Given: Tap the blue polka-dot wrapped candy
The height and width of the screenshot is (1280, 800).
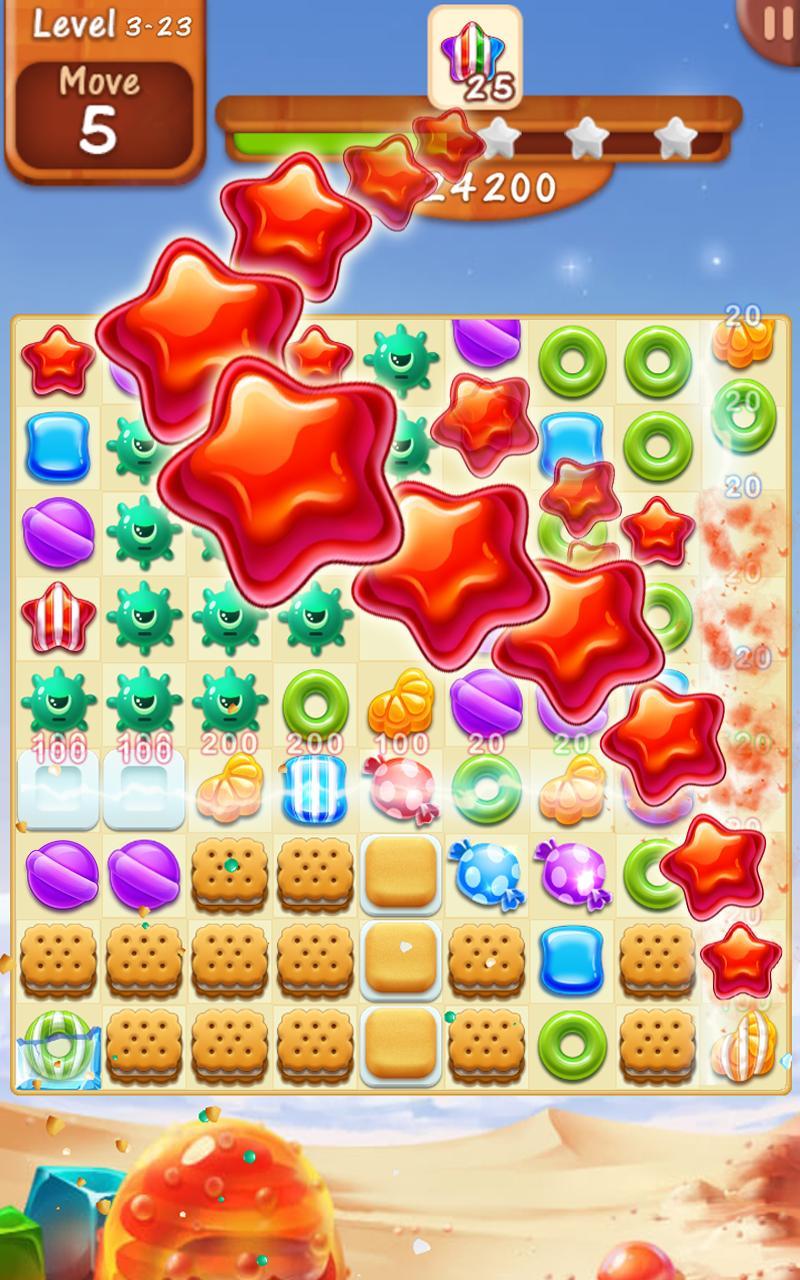Looking at the screenshot, I should 486,872.
